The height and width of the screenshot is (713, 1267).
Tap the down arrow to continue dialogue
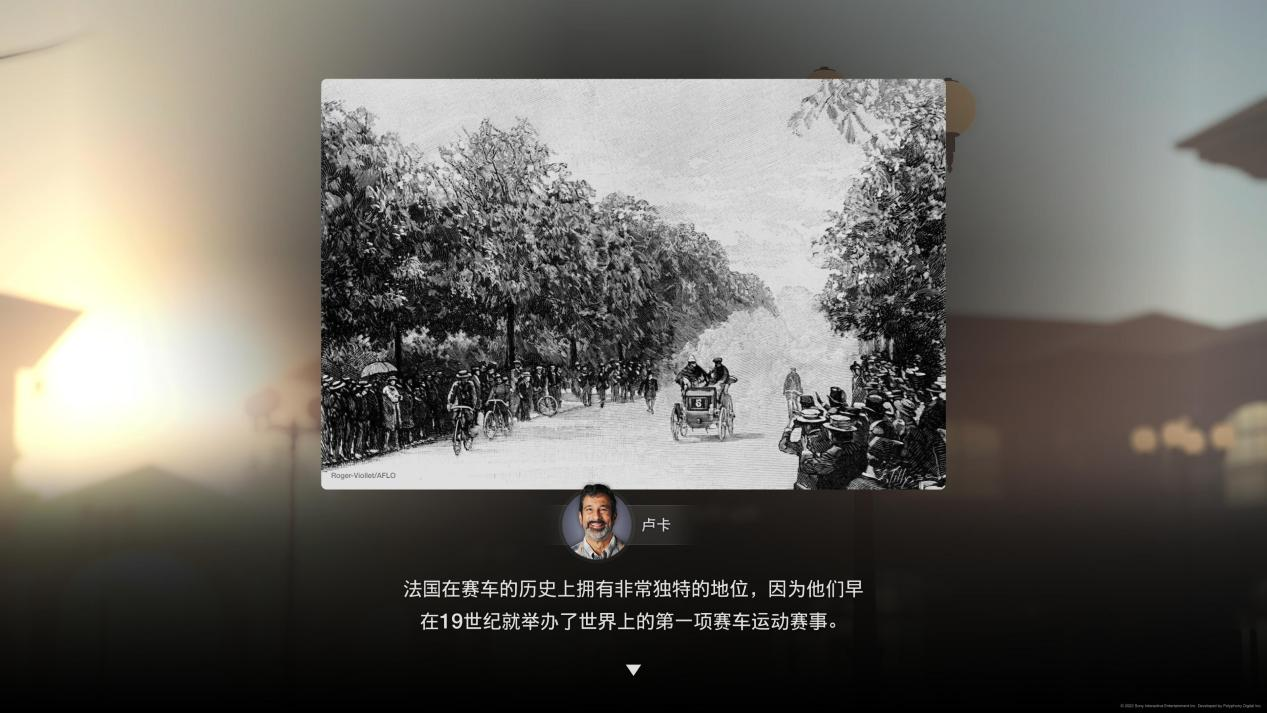coord(633,670)
